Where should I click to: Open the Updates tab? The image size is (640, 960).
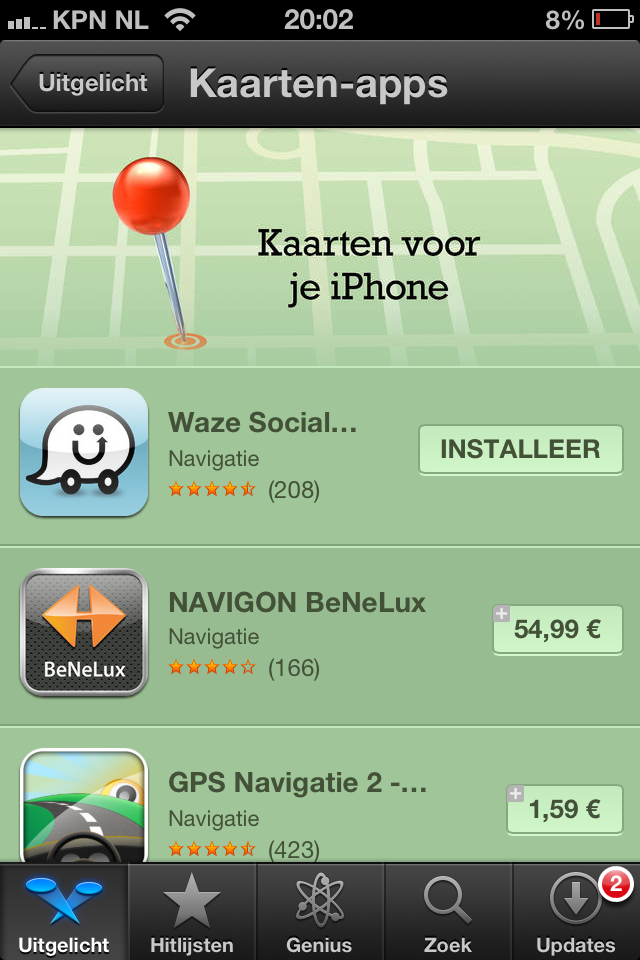point(575,913)
